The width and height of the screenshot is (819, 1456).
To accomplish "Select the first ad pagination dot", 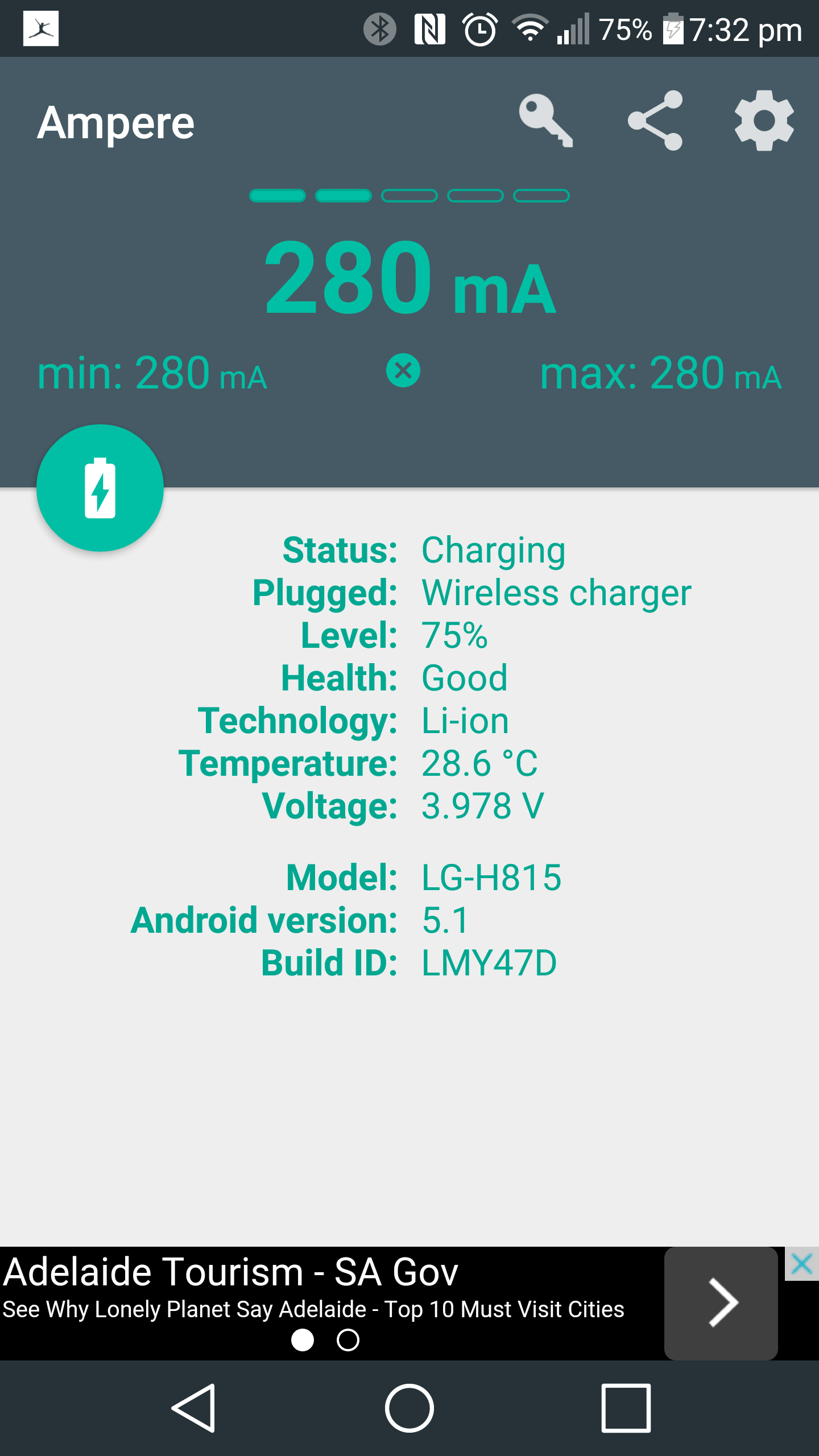I will coord(301,1339).
